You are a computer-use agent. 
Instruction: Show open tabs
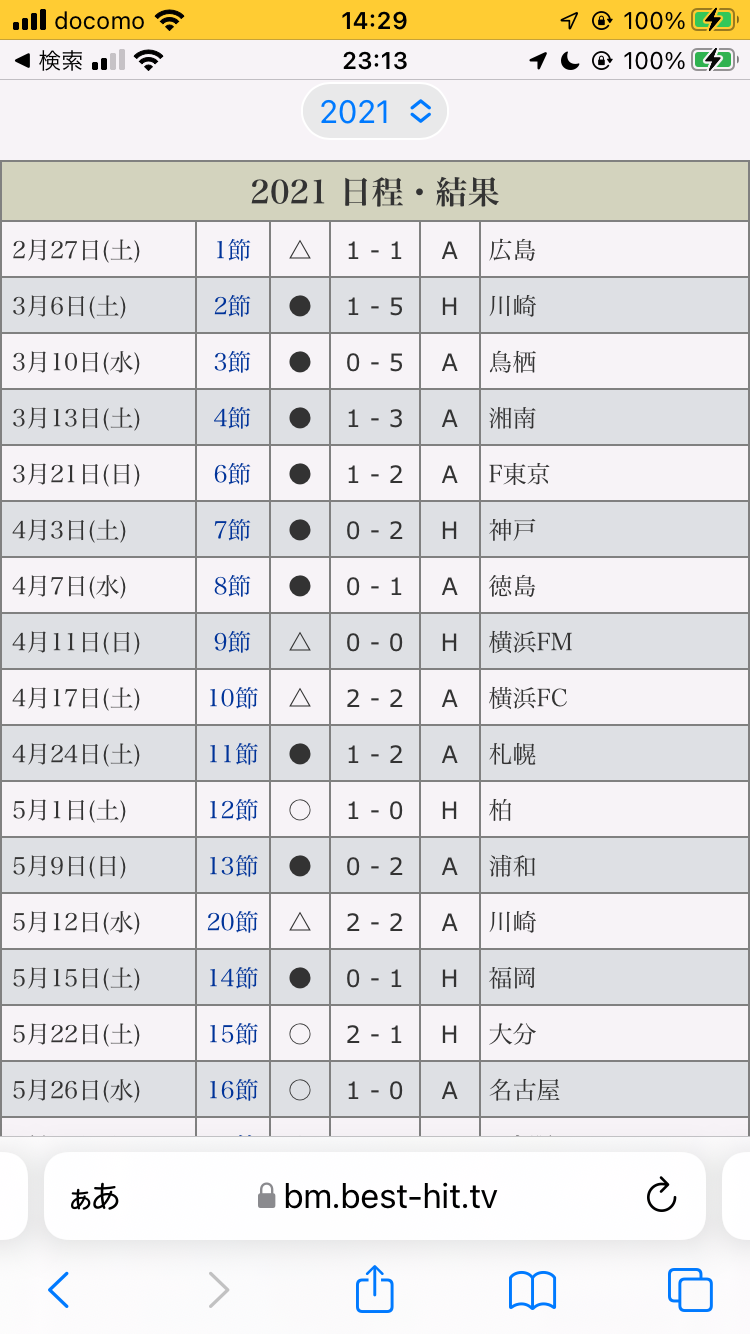click(x=690, y=1290)
